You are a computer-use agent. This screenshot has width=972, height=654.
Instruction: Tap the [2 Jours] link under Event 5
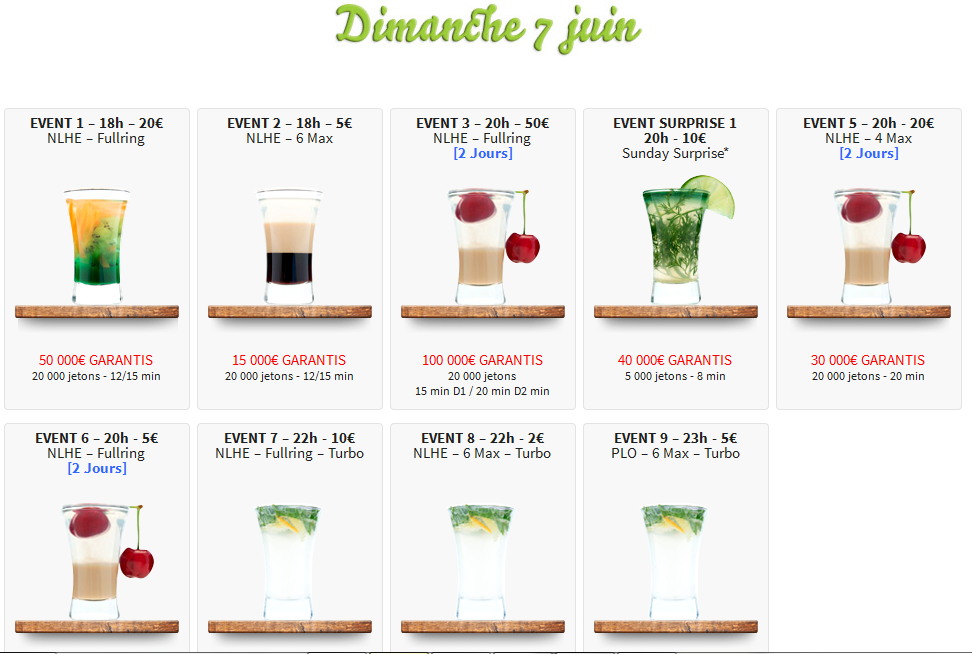pos(868,153)
